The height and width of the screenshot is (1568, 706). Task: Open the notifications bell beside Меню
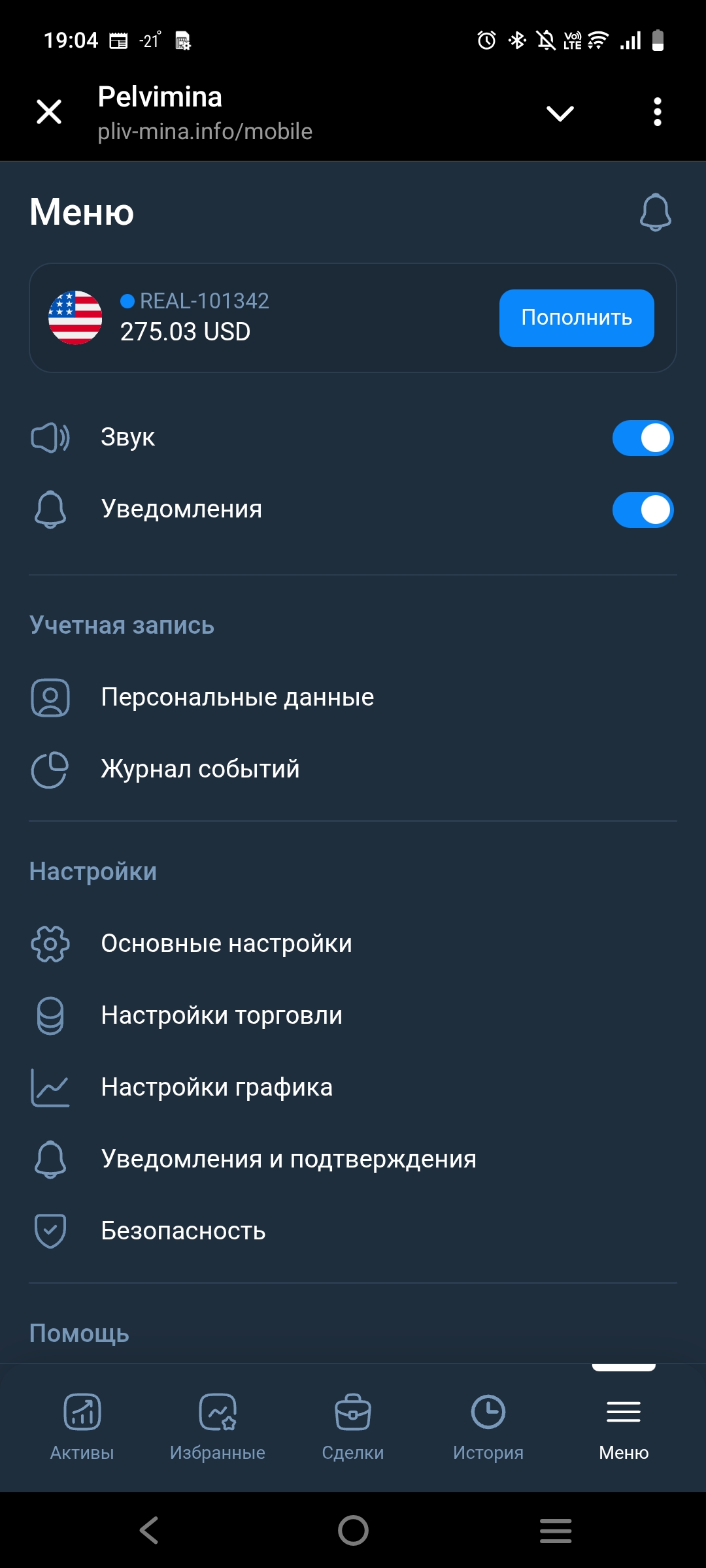coord(655,212)
